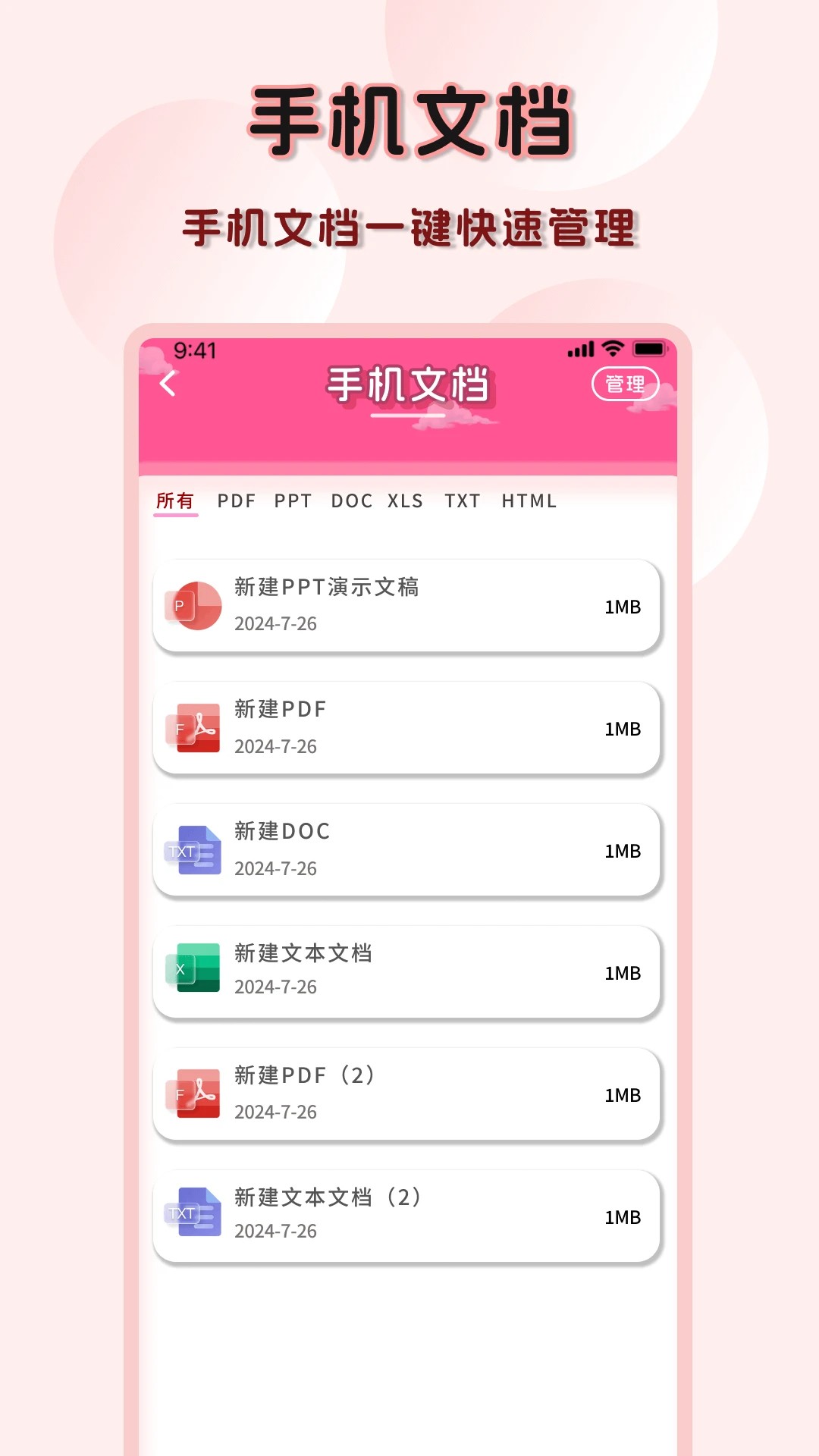Click the back arrow in the header
Image resolution: width=819 pixels, height=1456 pixels.
[166, 385]
